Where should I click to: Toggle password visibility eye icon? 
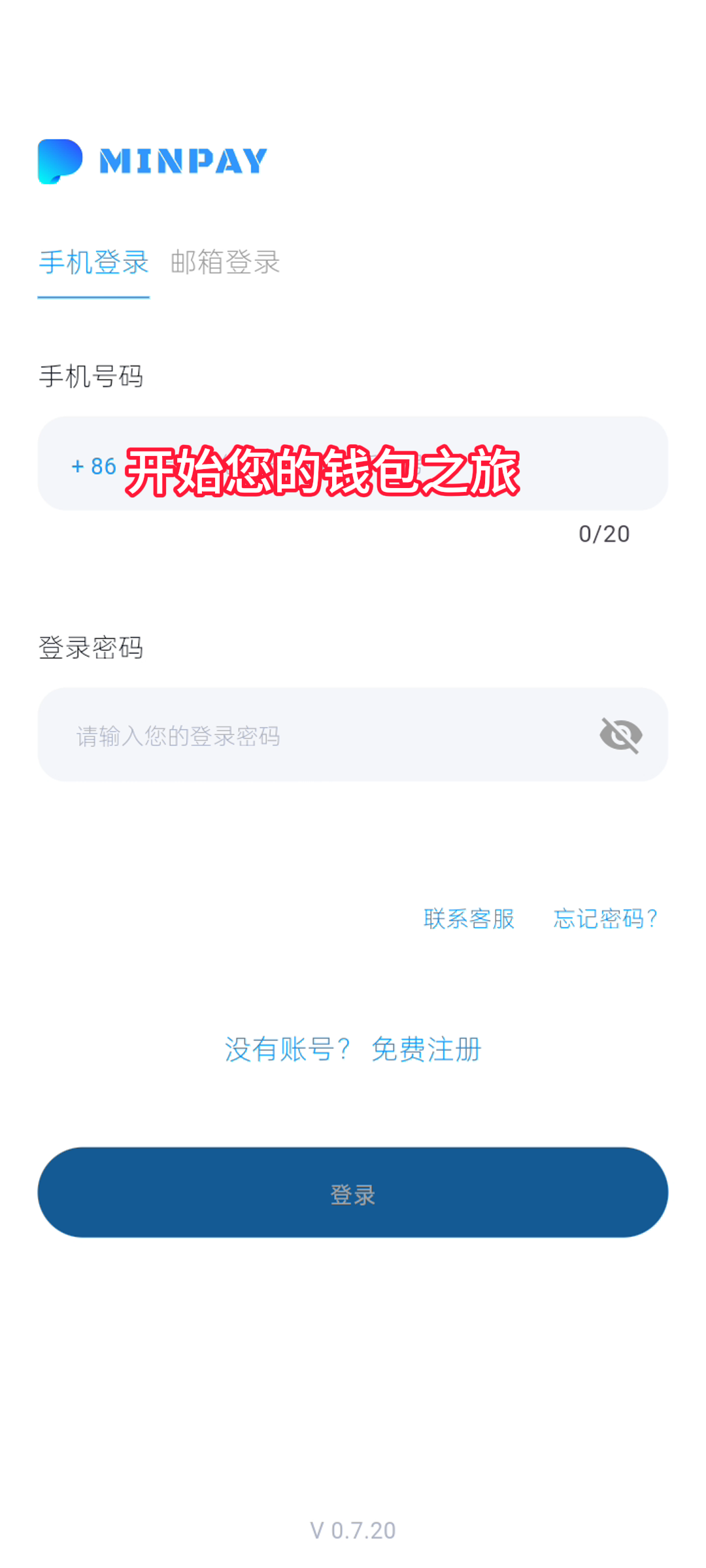621,736
